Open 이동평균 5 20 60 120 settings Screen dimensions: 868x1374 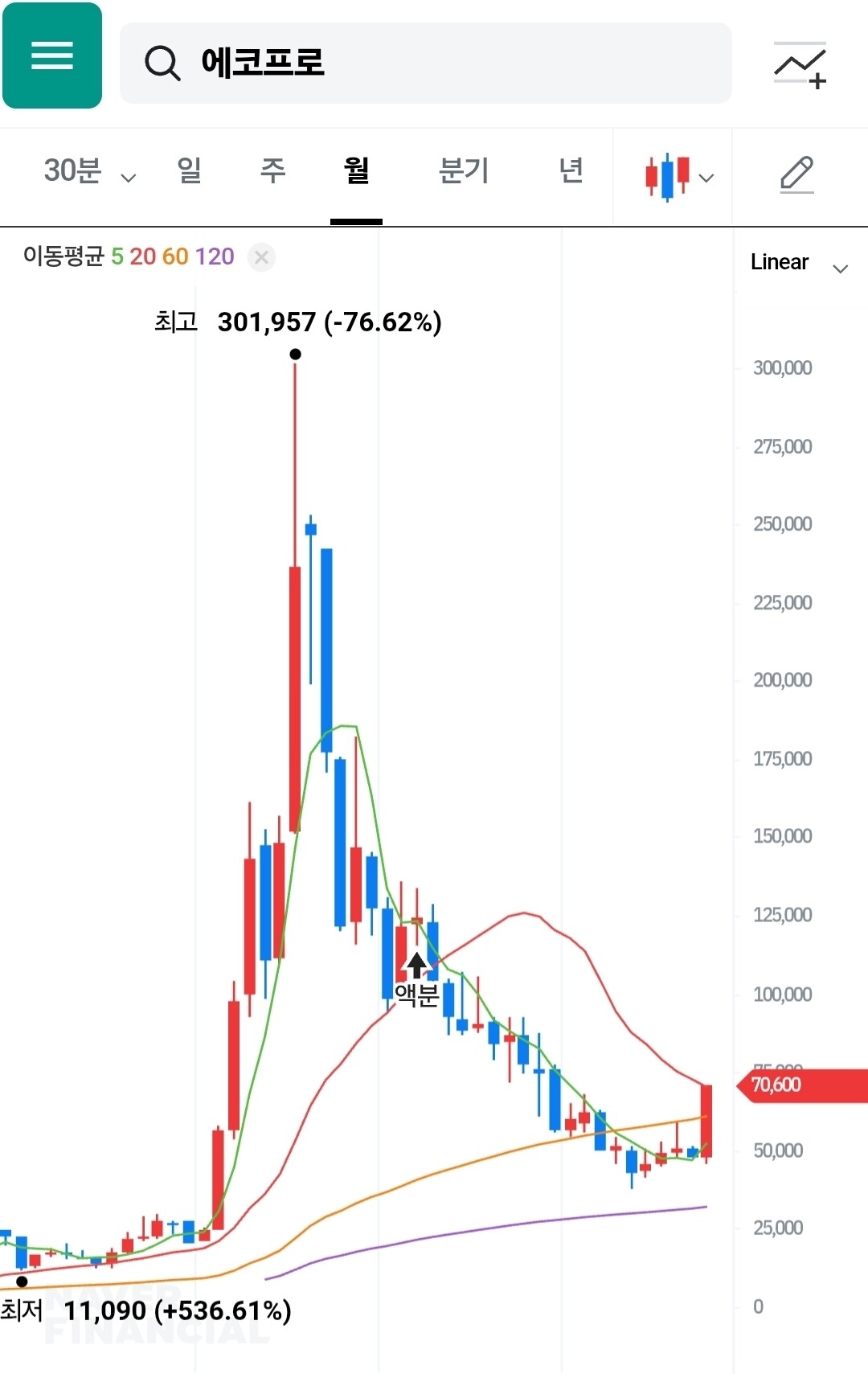tap(129, 256)
